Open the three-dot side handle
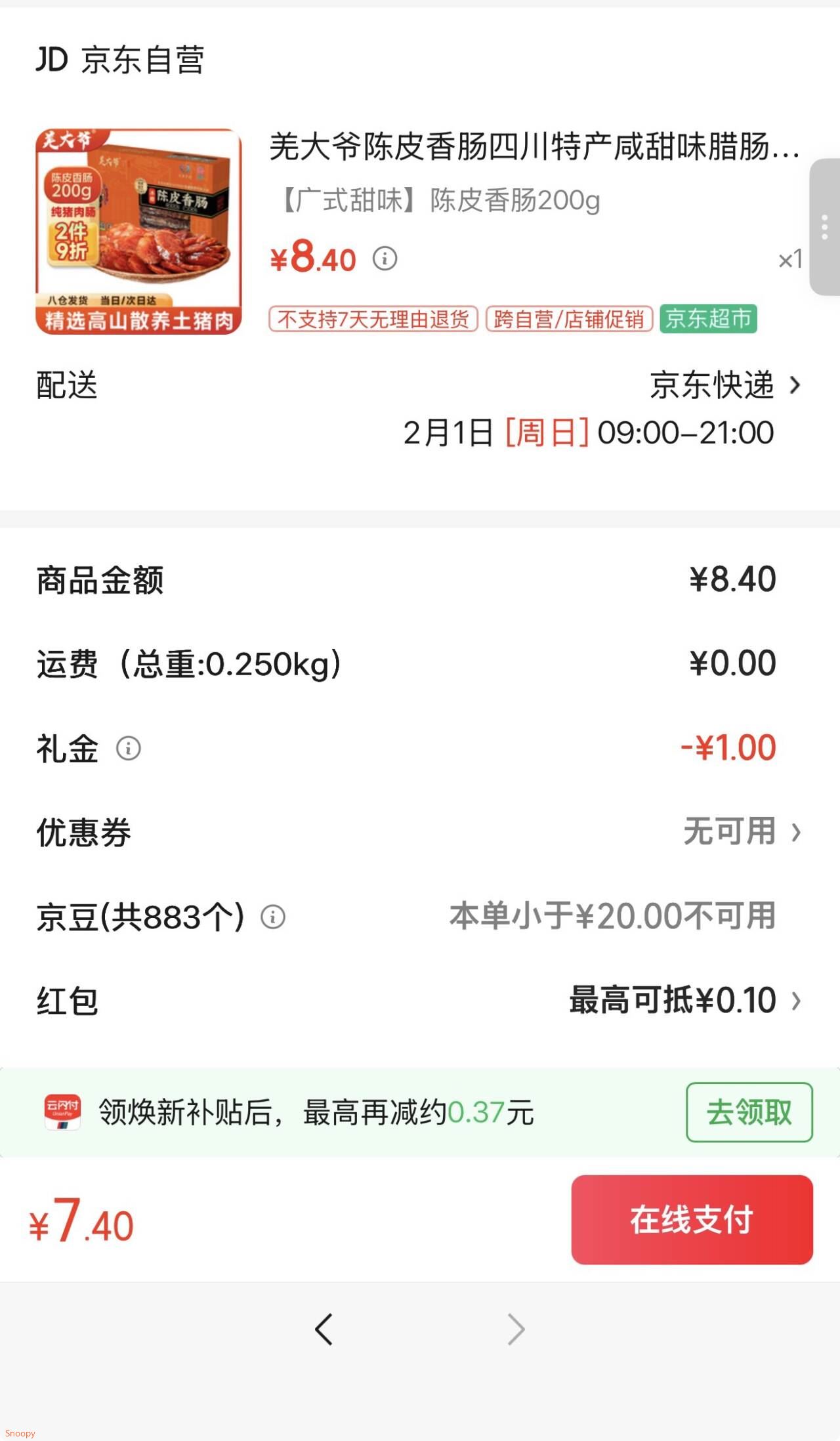Screen dimensions: 840x1441 [x=824, y=227]
